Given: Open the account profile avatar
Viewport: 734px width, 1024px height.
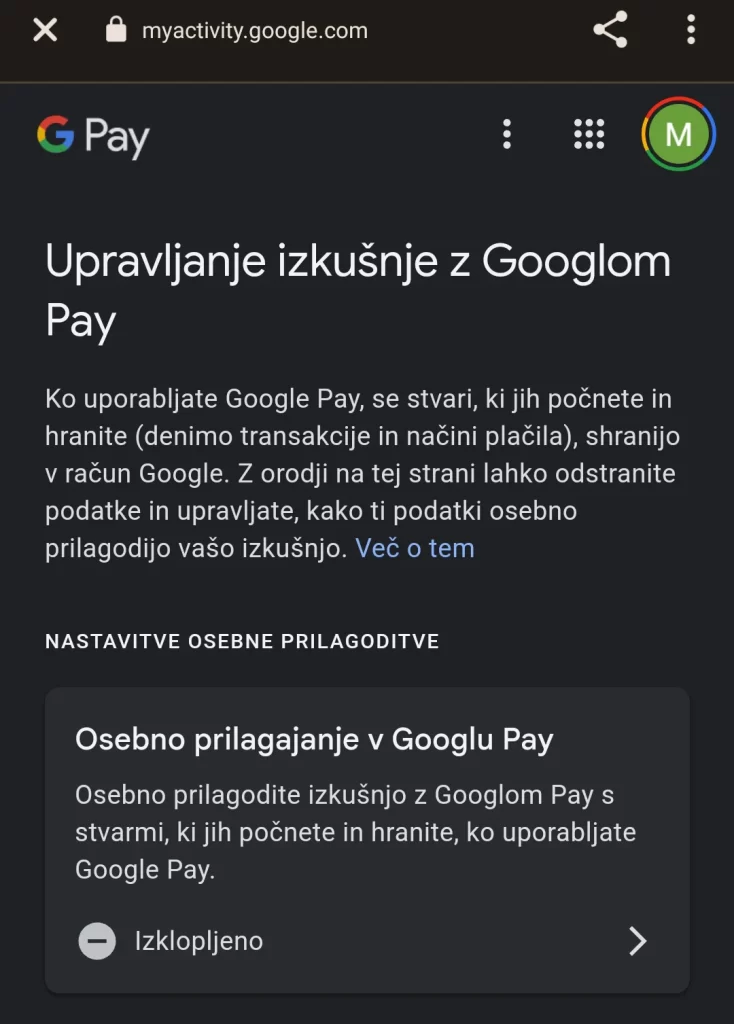Looking at the screenshot, I should (678, 134).
